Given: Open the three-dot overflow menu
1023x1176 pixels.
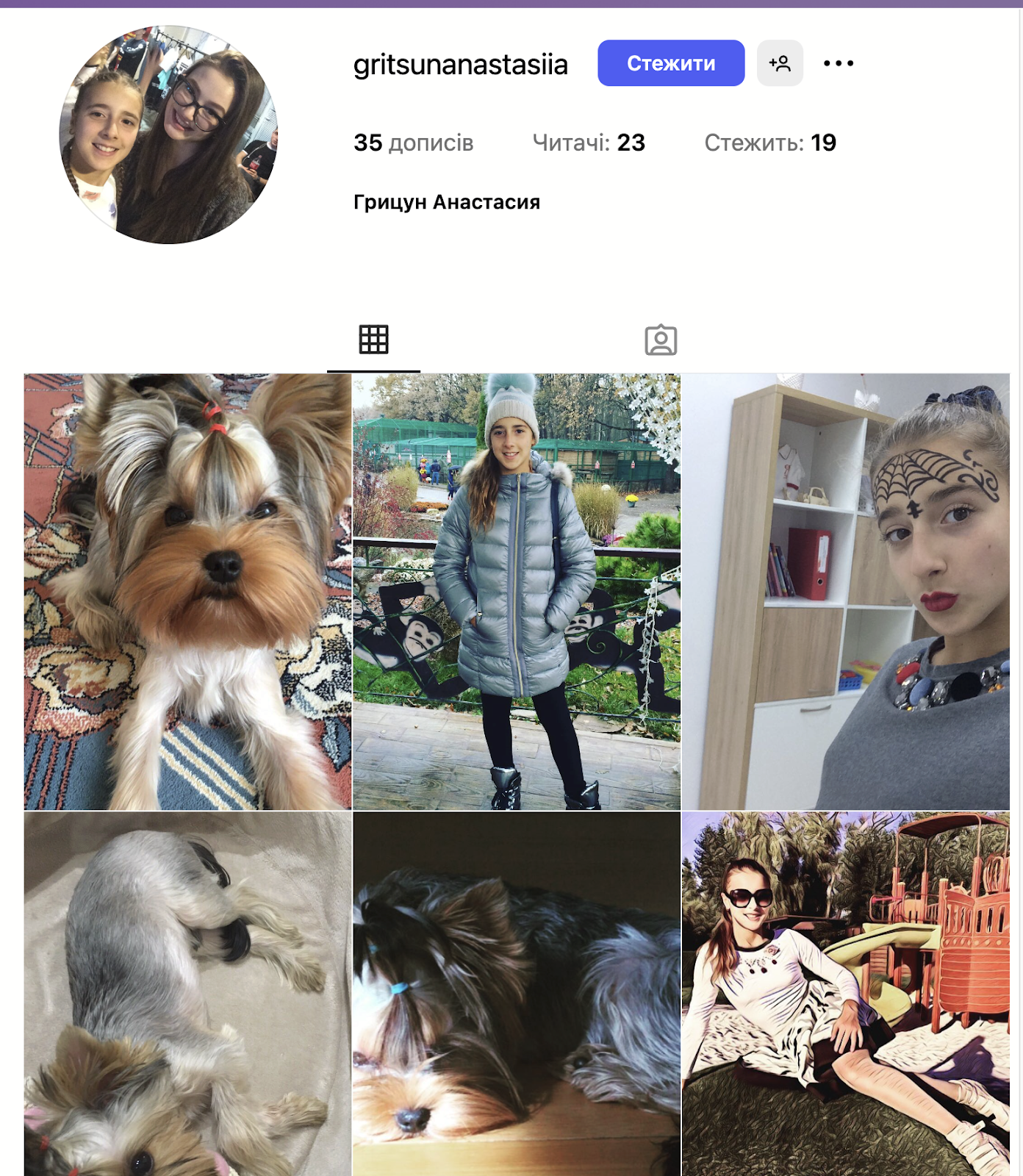Looking at the screenshot, I should (x=838, y=63).
